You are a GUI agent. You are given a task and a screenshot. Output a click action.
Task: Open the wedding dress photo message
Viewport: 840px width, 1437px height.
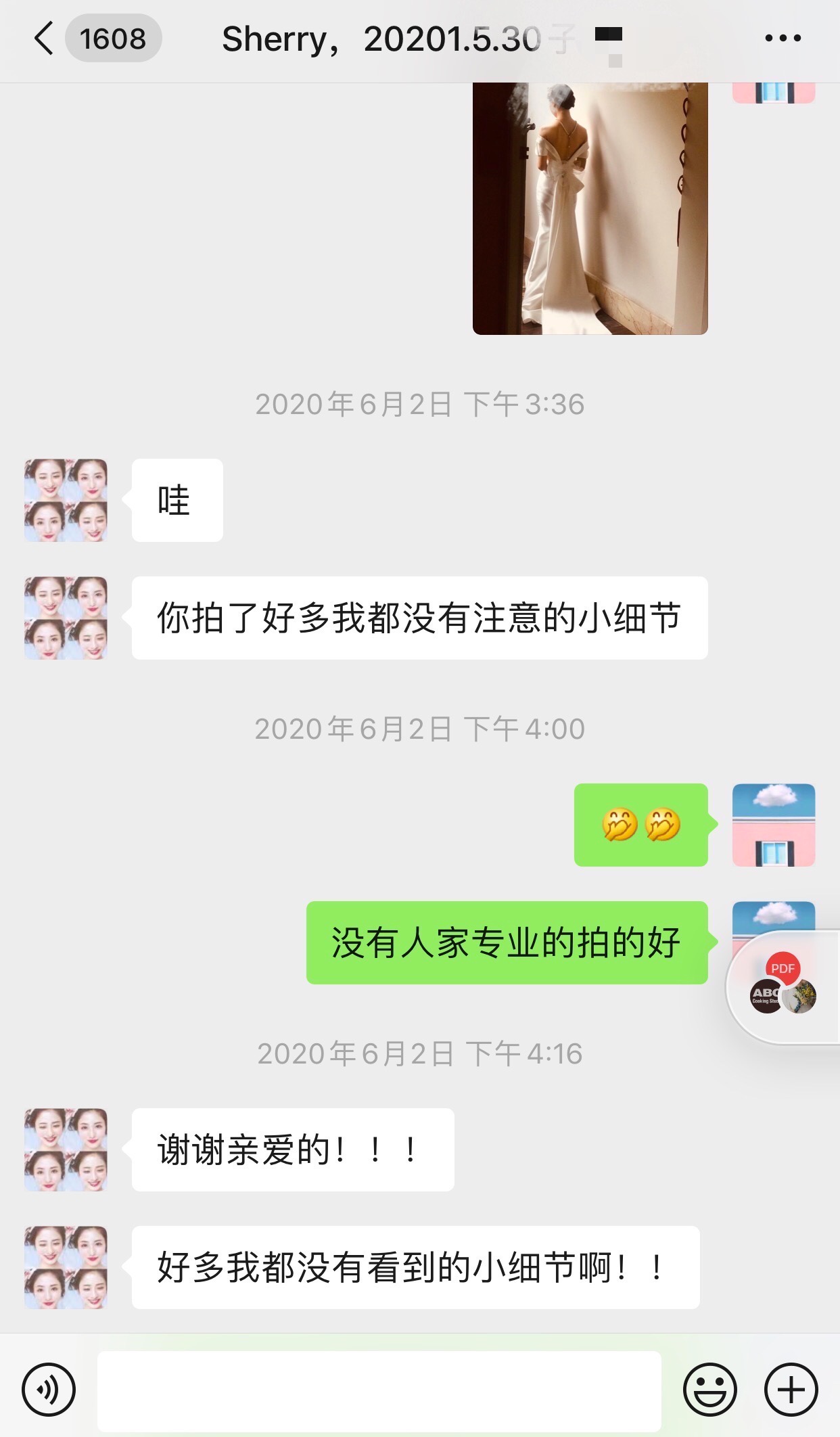(x=590, y=208)
